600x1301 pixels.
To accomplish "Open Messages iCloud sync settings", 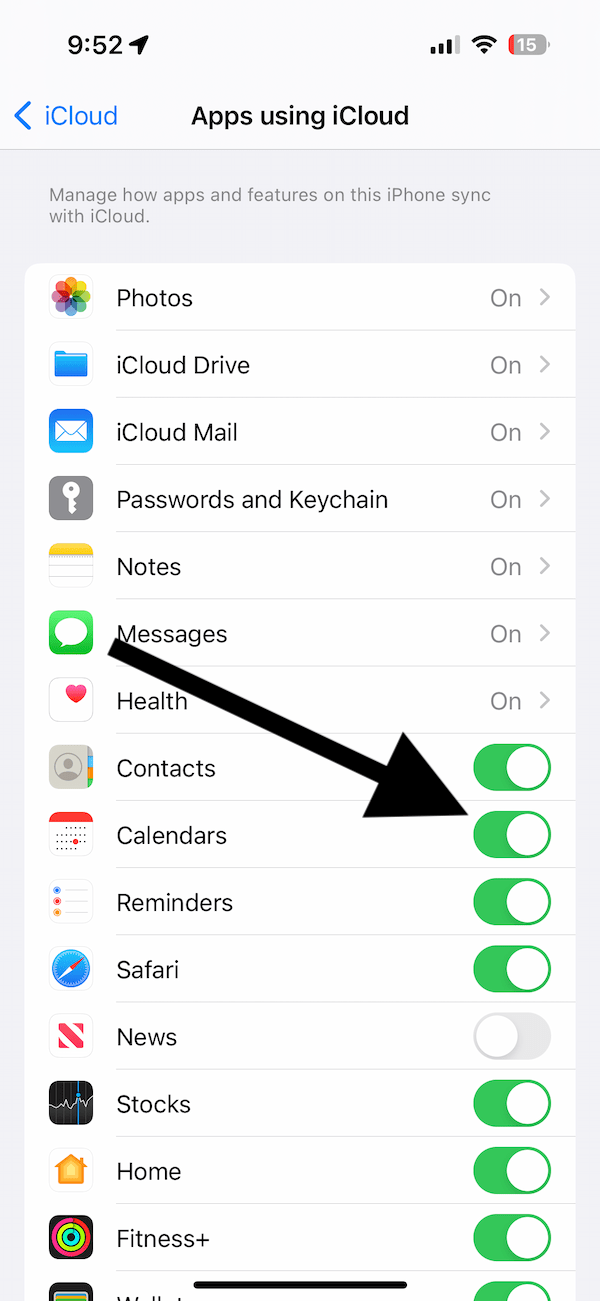I will 300,634.
